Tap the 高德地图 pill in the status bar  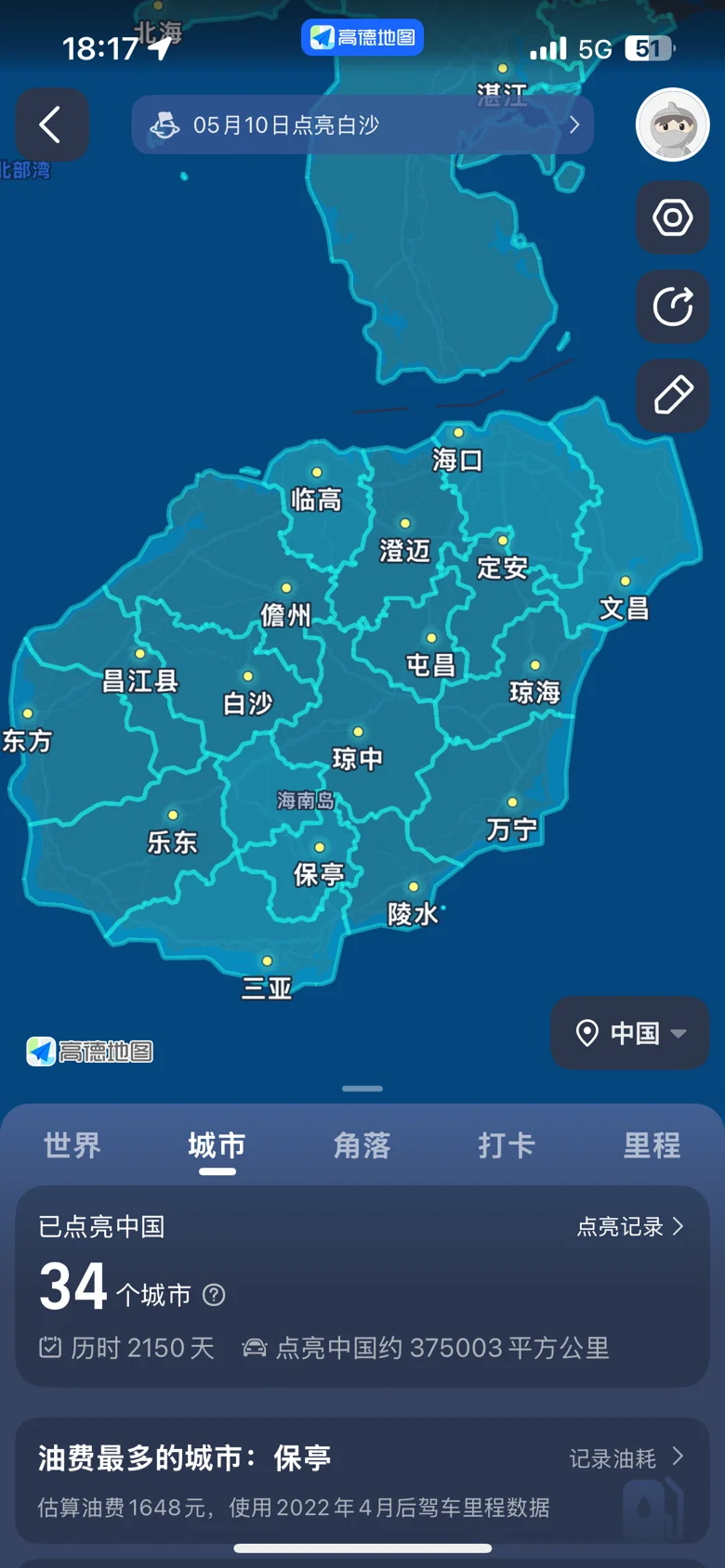pyautogui.click(x=362, y=37)
